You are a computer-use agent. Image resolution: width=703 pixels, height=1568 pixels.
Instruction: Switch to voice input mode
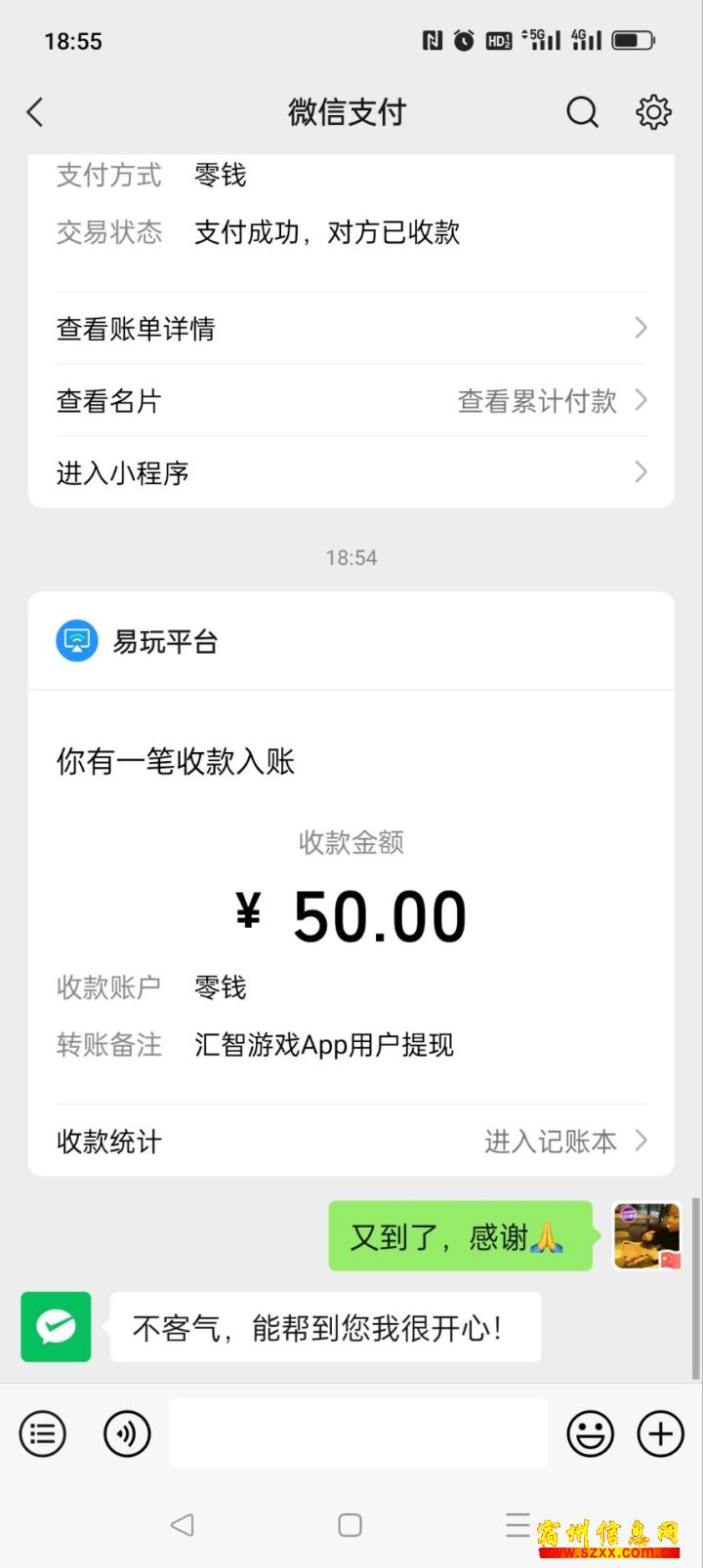point(127,1433)
